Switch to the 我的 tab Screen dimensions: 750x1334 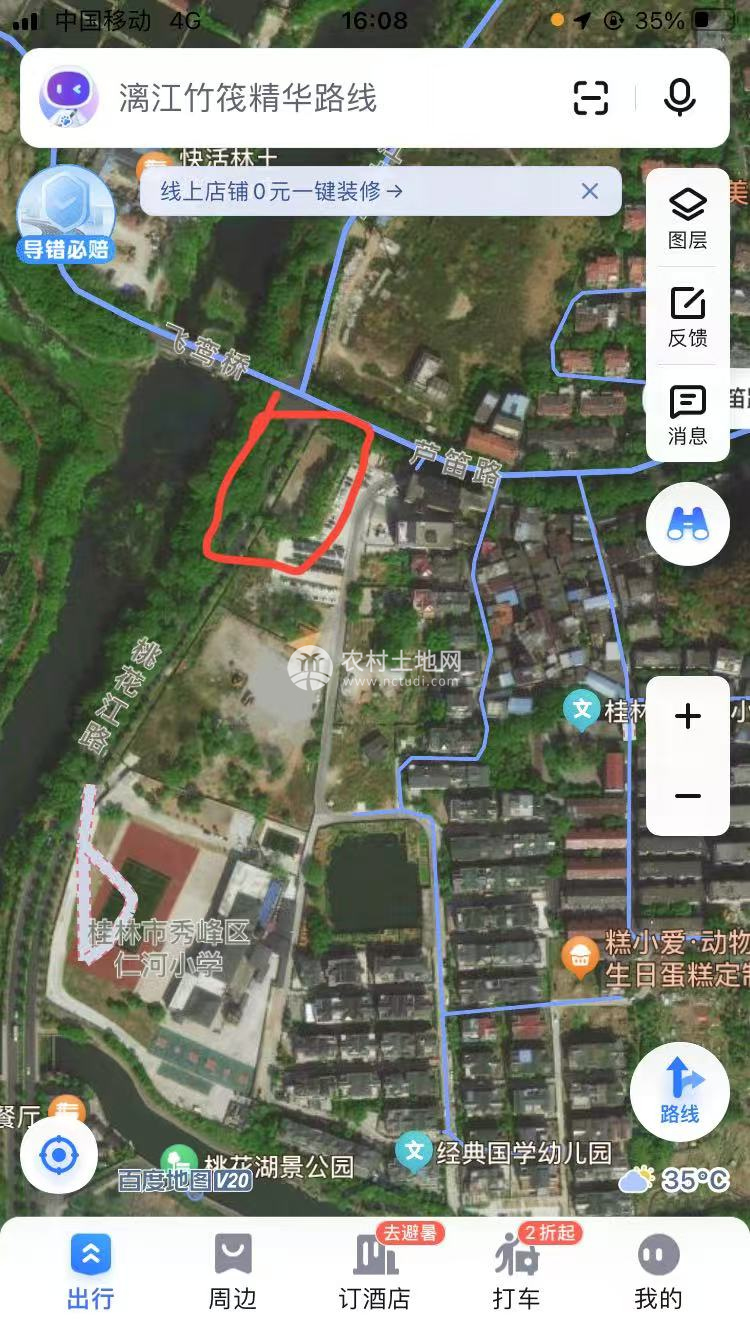(658, 1272)
